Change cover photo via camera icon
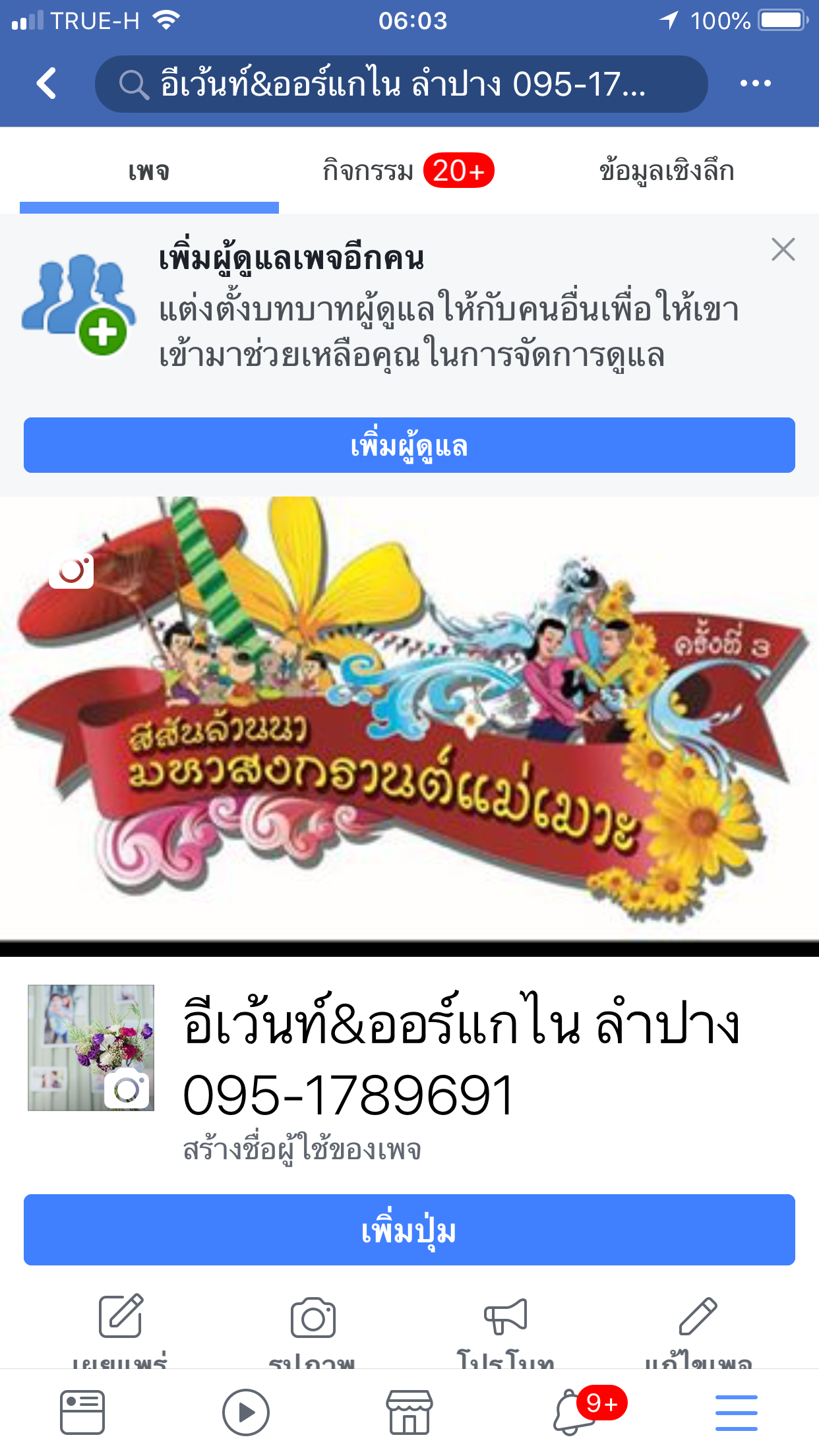Viewport: 819px width, 1456px height. coord(71,570)
